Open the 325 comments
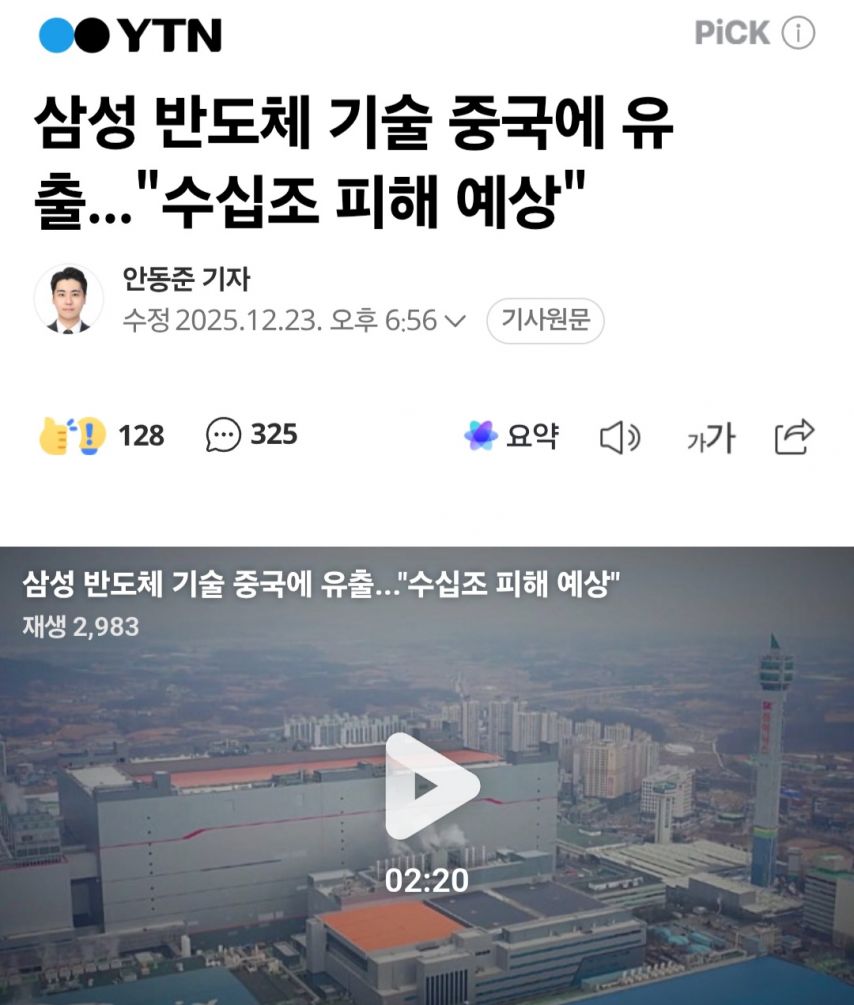This screenshot has width=854, height=1005. point(251,435)
